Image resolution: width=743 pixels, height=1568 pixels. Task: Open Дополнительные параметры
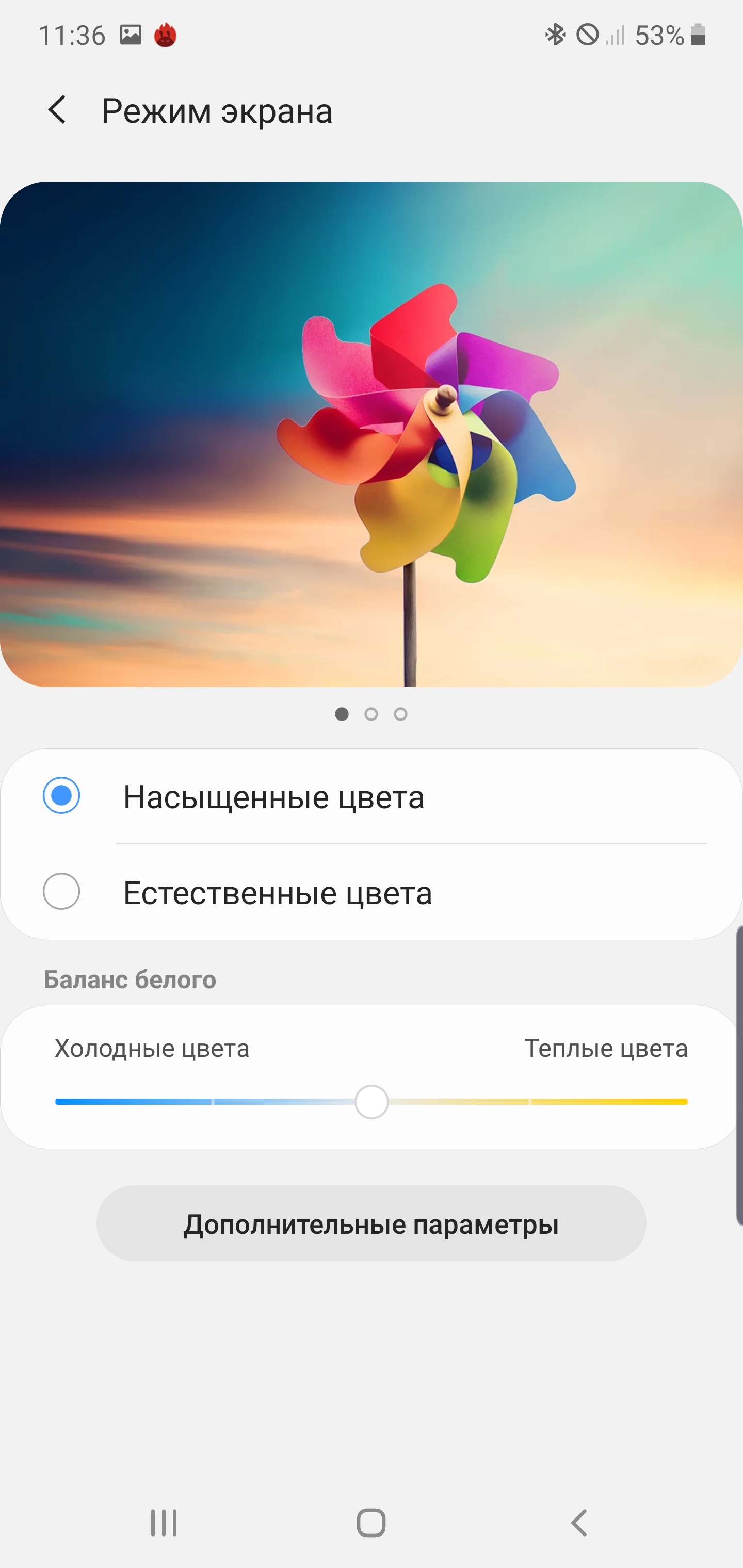tap(372, 1223)
